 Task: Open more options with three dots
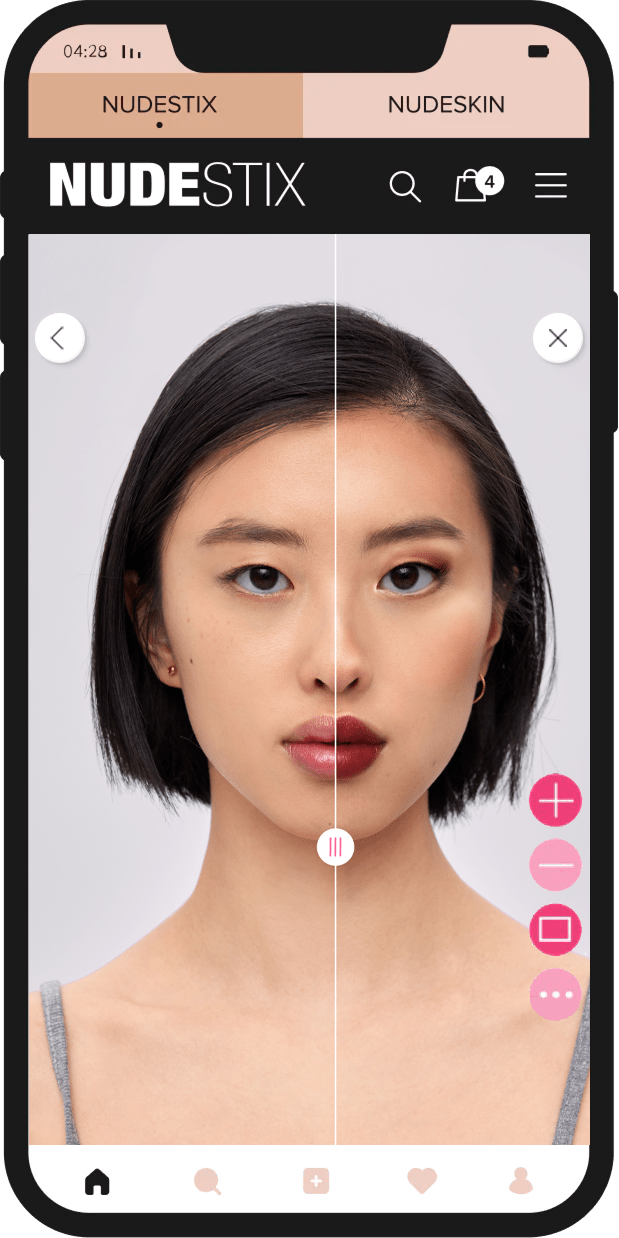(x=555, y=995)
